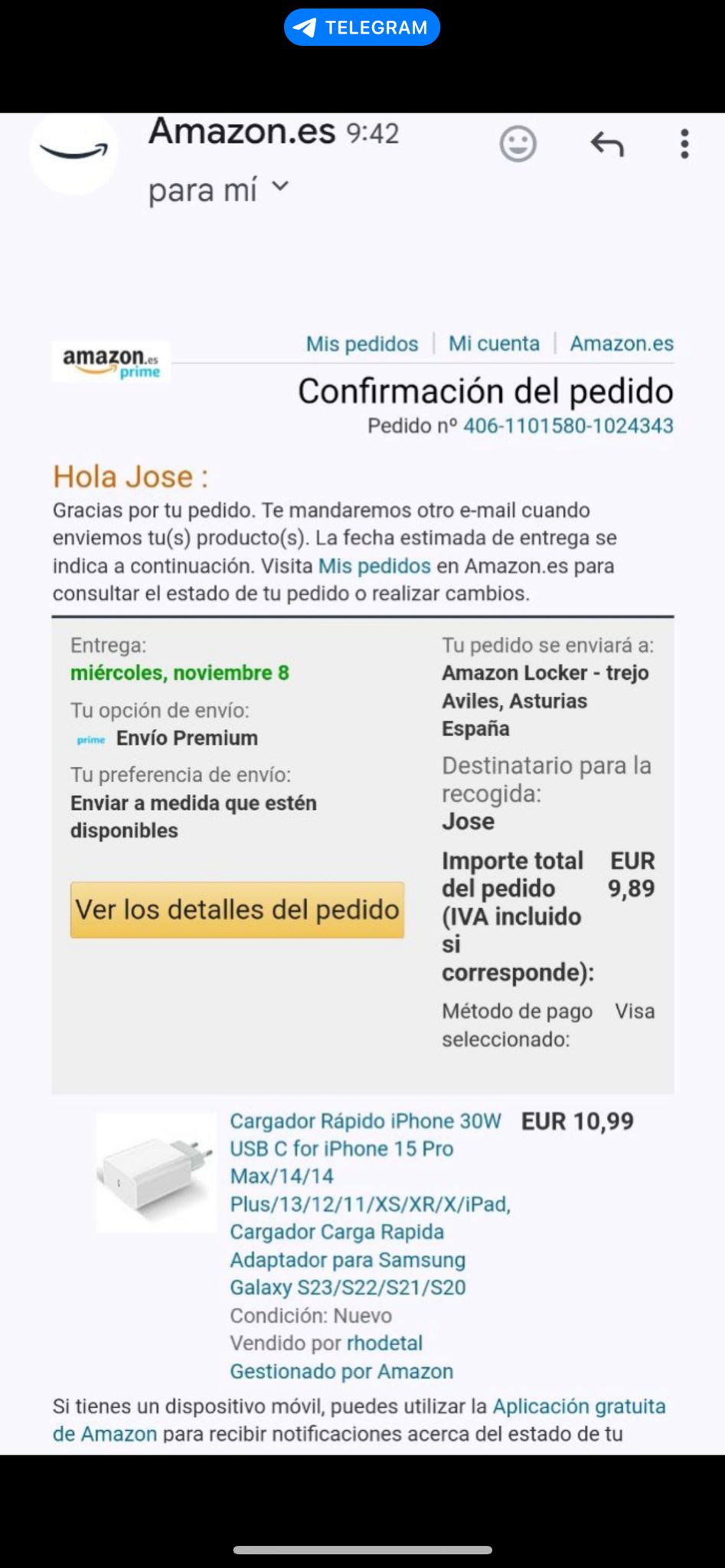The image size is (725, 1568).
Task: Open the Gestionado por Amazon link
Action: click(x=341, y=1371)
